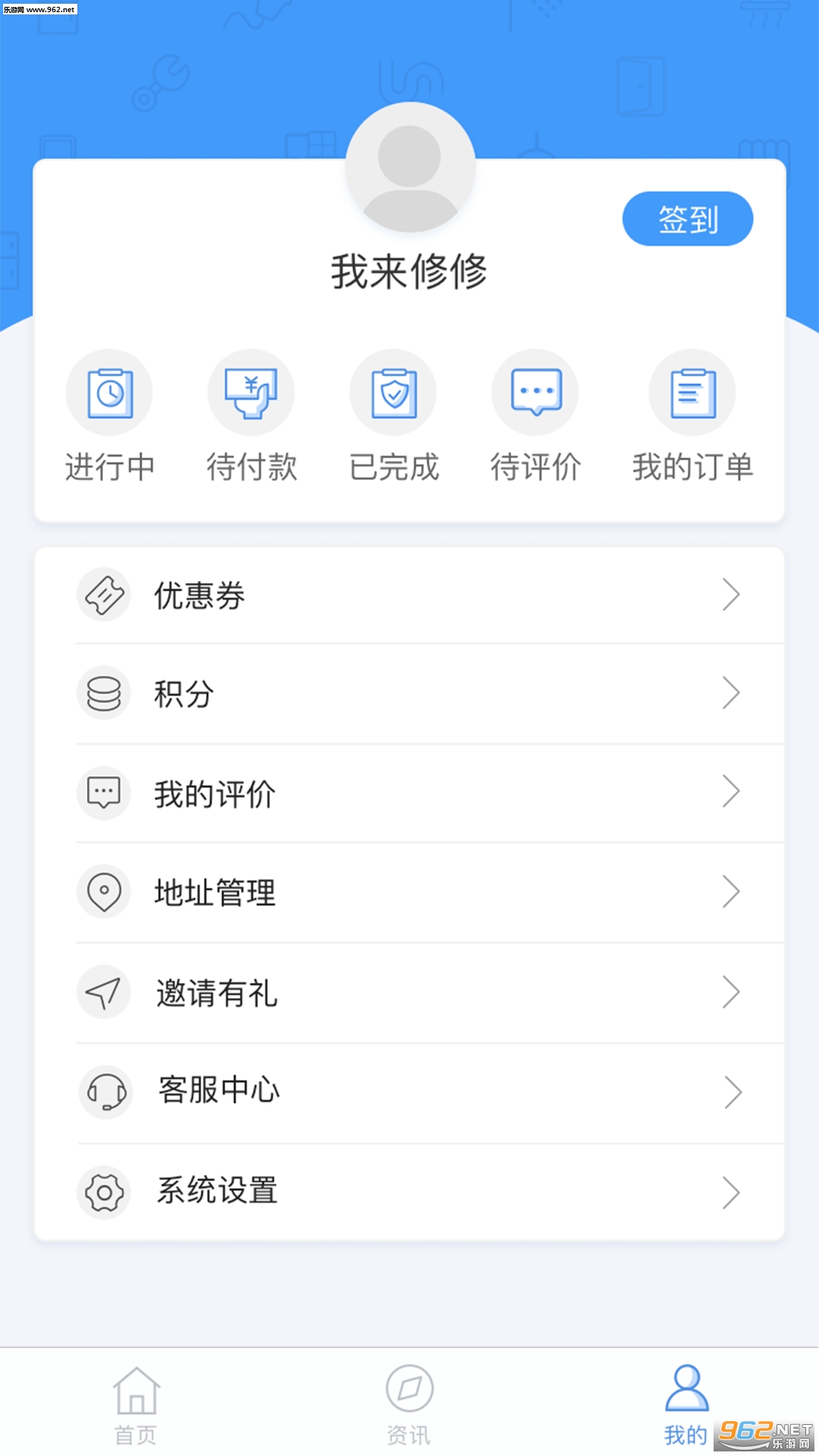Open the 优惠券 coupons row
Screen dimensions: 819x1456
click(x=409, y=595)
